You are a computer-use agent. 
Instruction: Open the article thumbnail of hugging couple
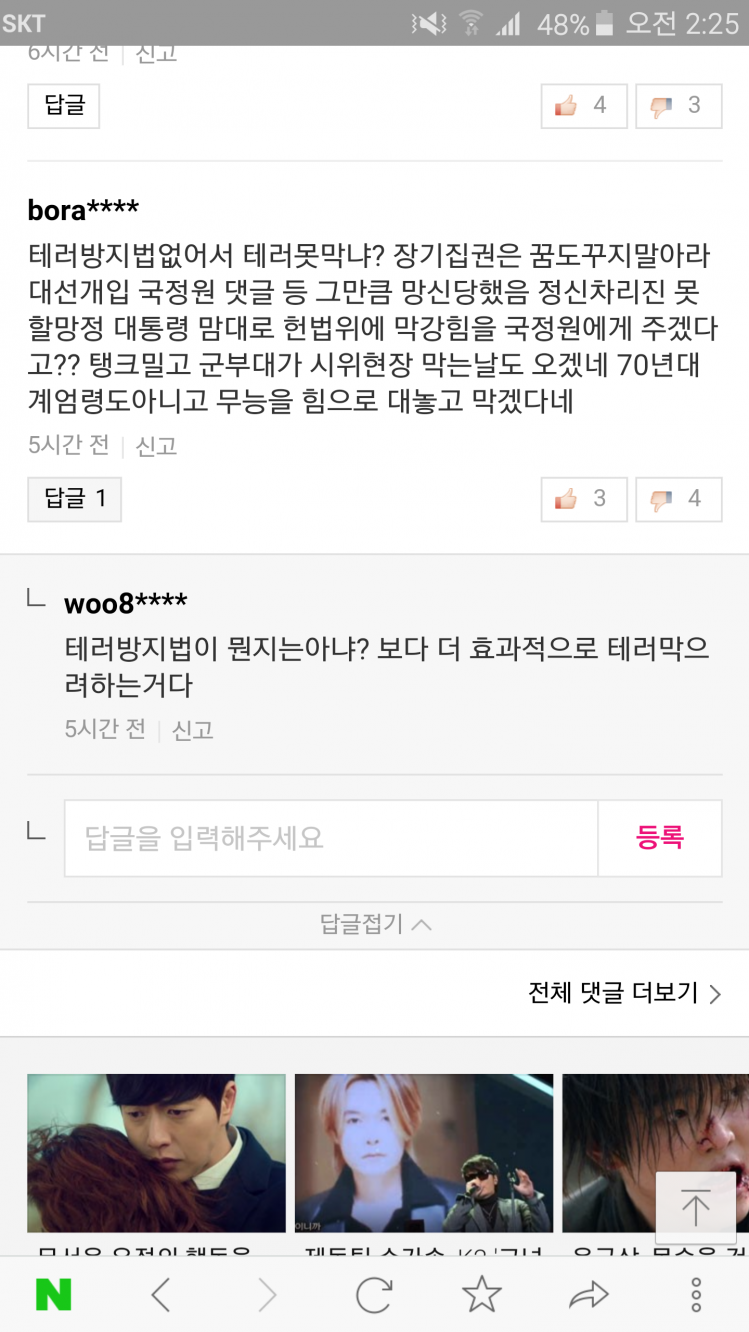(156, 1152)
